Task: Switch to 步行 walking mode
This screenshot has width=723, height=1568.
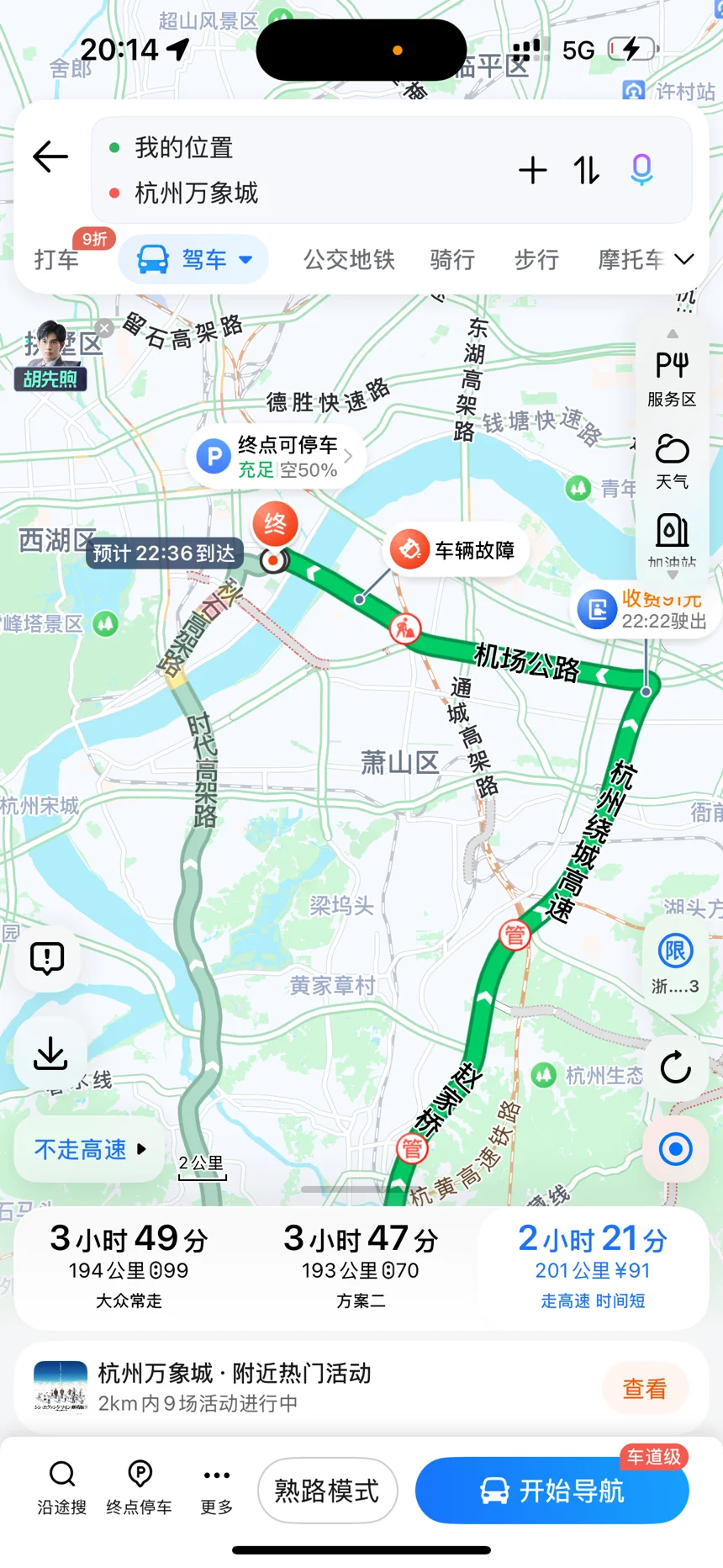Action: pos(536,260)
